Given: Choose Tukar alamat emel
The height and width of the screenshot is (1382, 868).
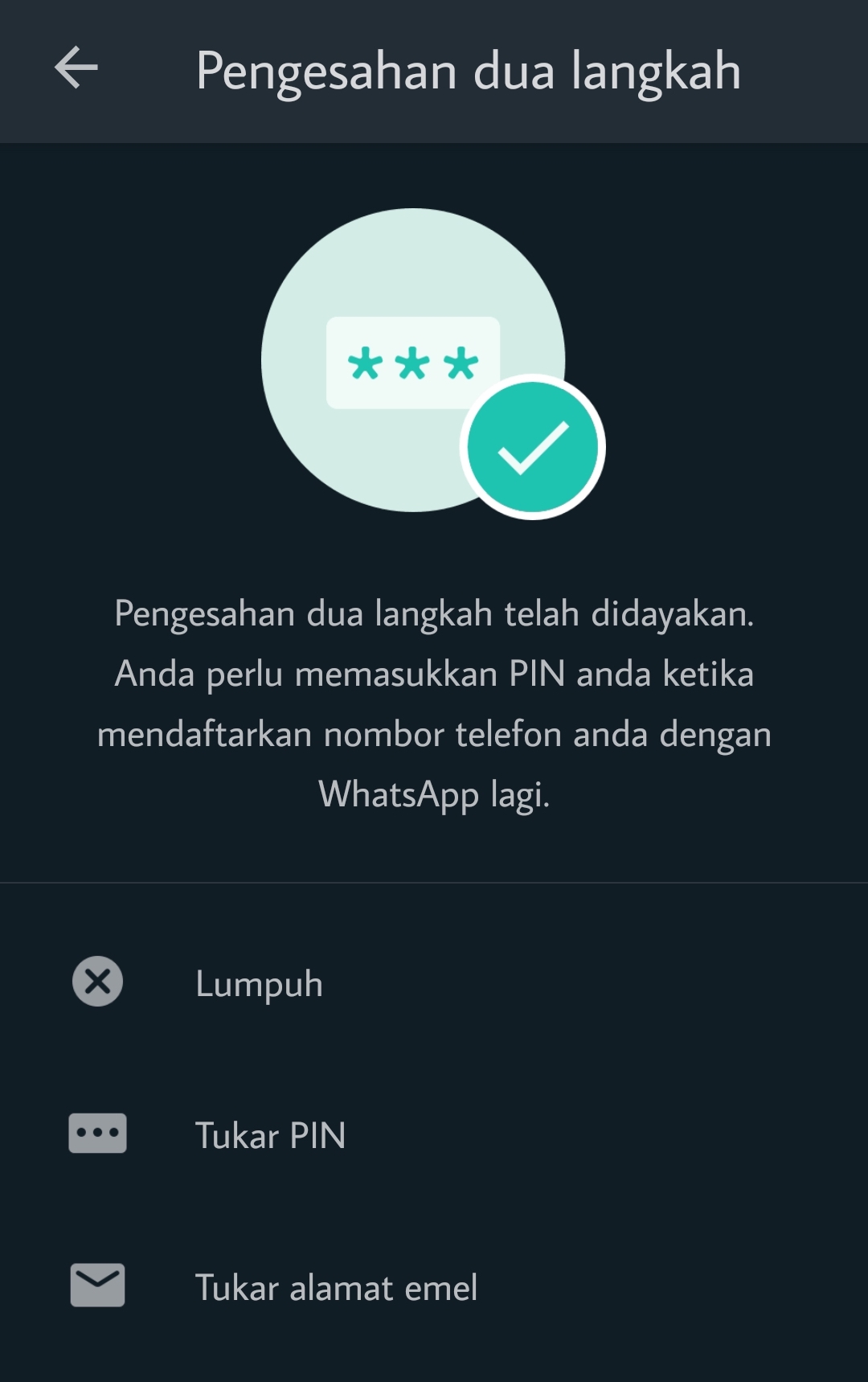Looking at the screenshot, I should [336, 1287].
